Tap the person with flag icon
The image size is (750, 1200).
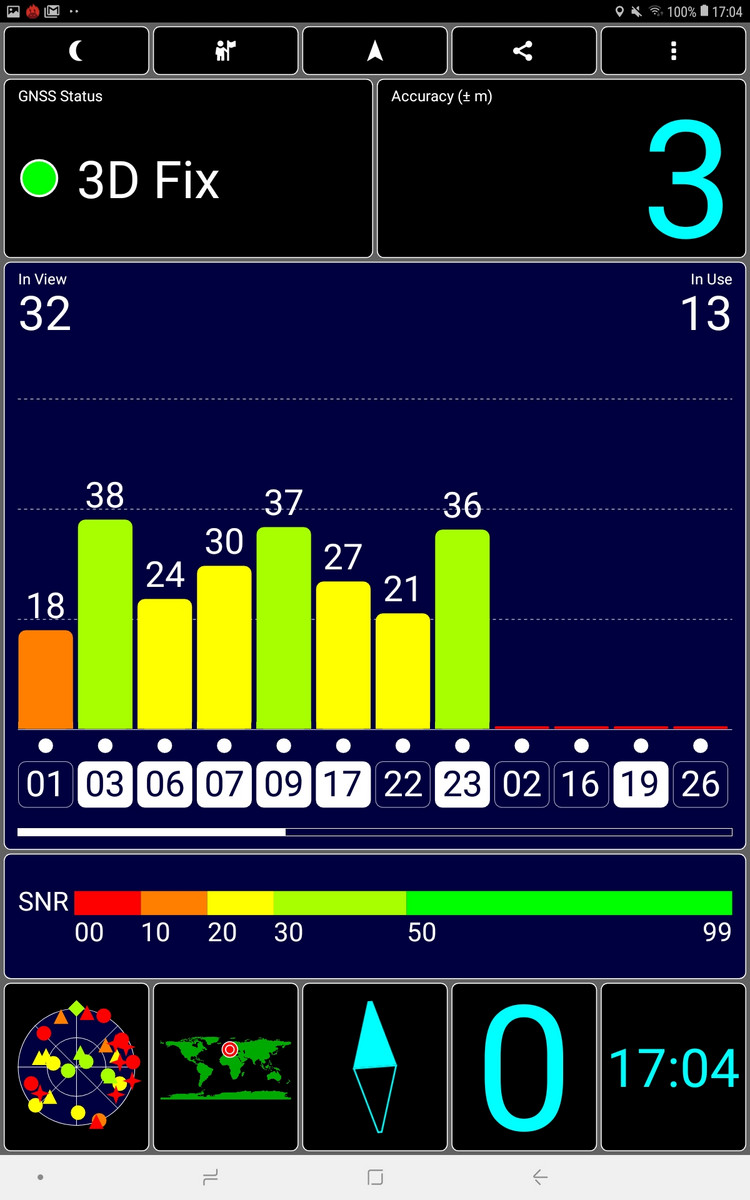tap(225, 51)
